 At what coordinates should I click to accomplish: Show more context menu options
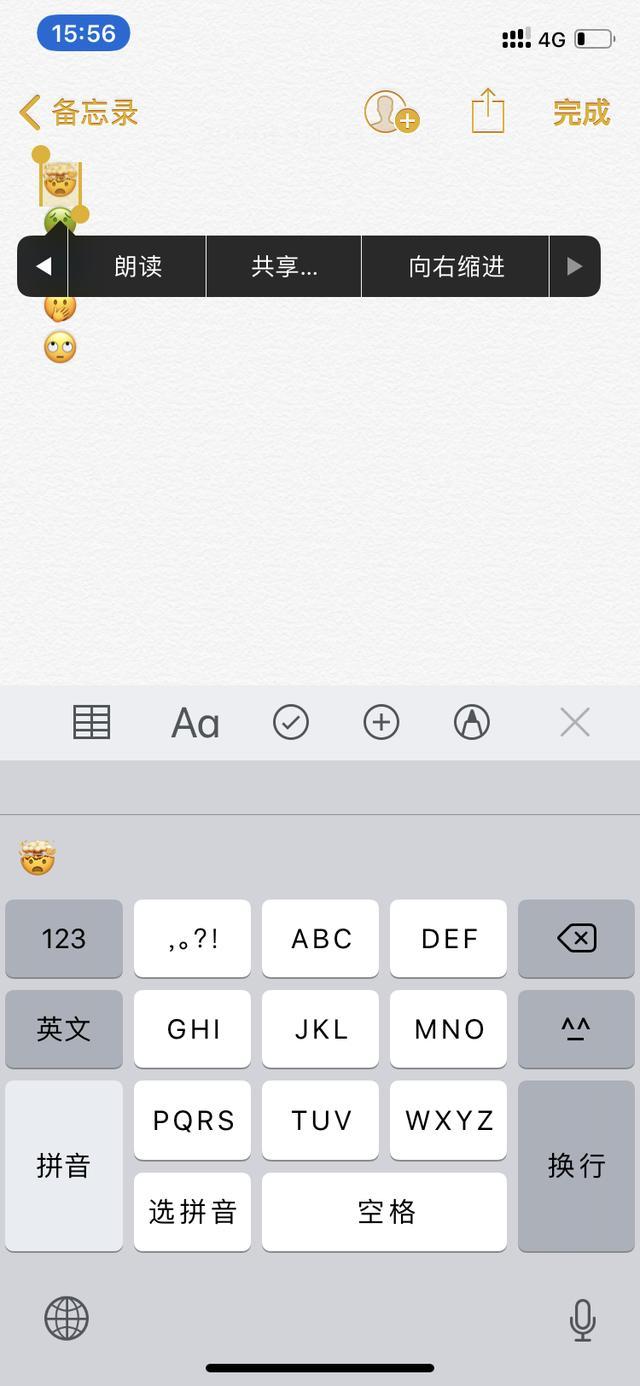tap(574, 267)
